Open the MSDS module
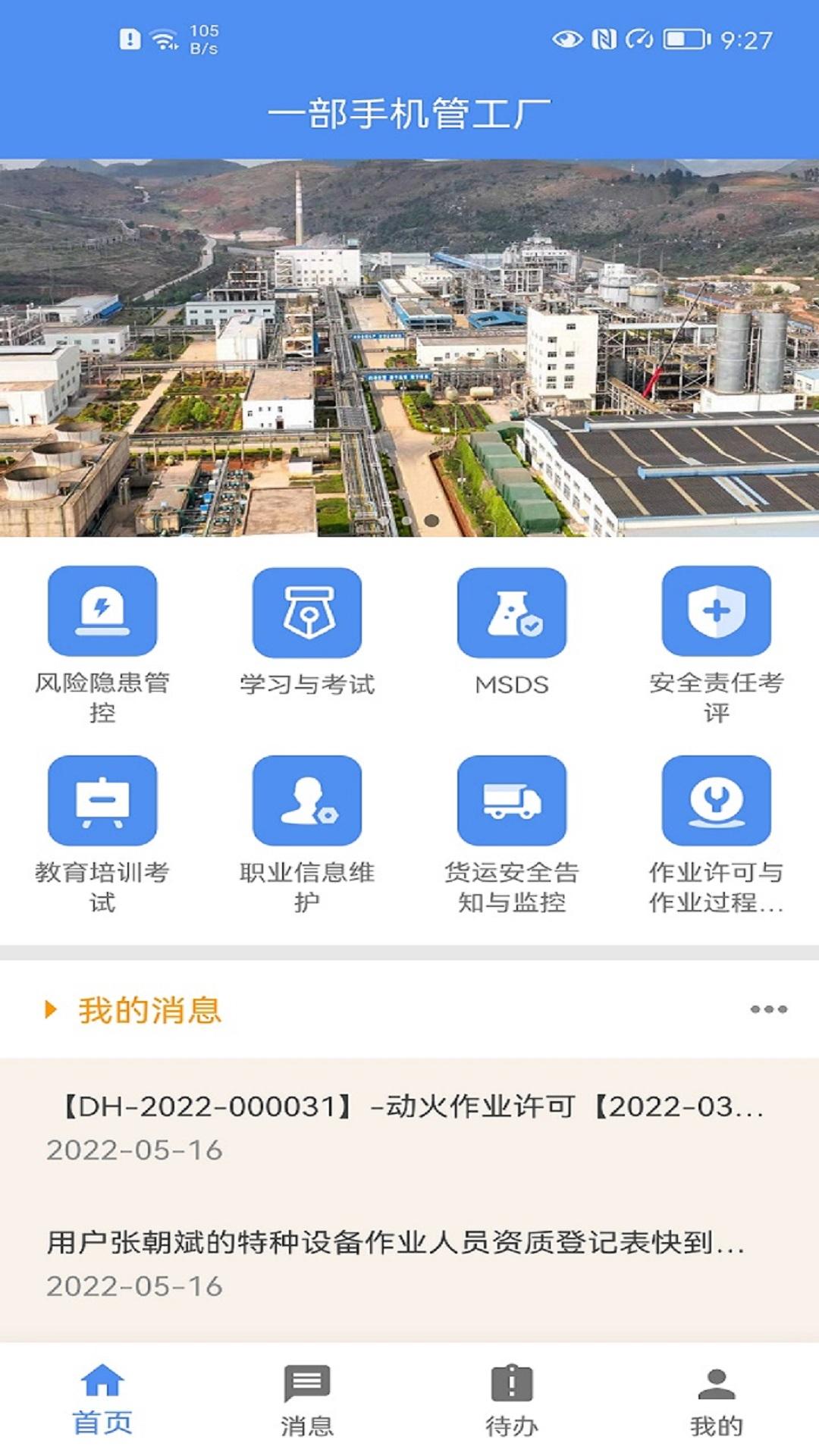 [512, 613]
